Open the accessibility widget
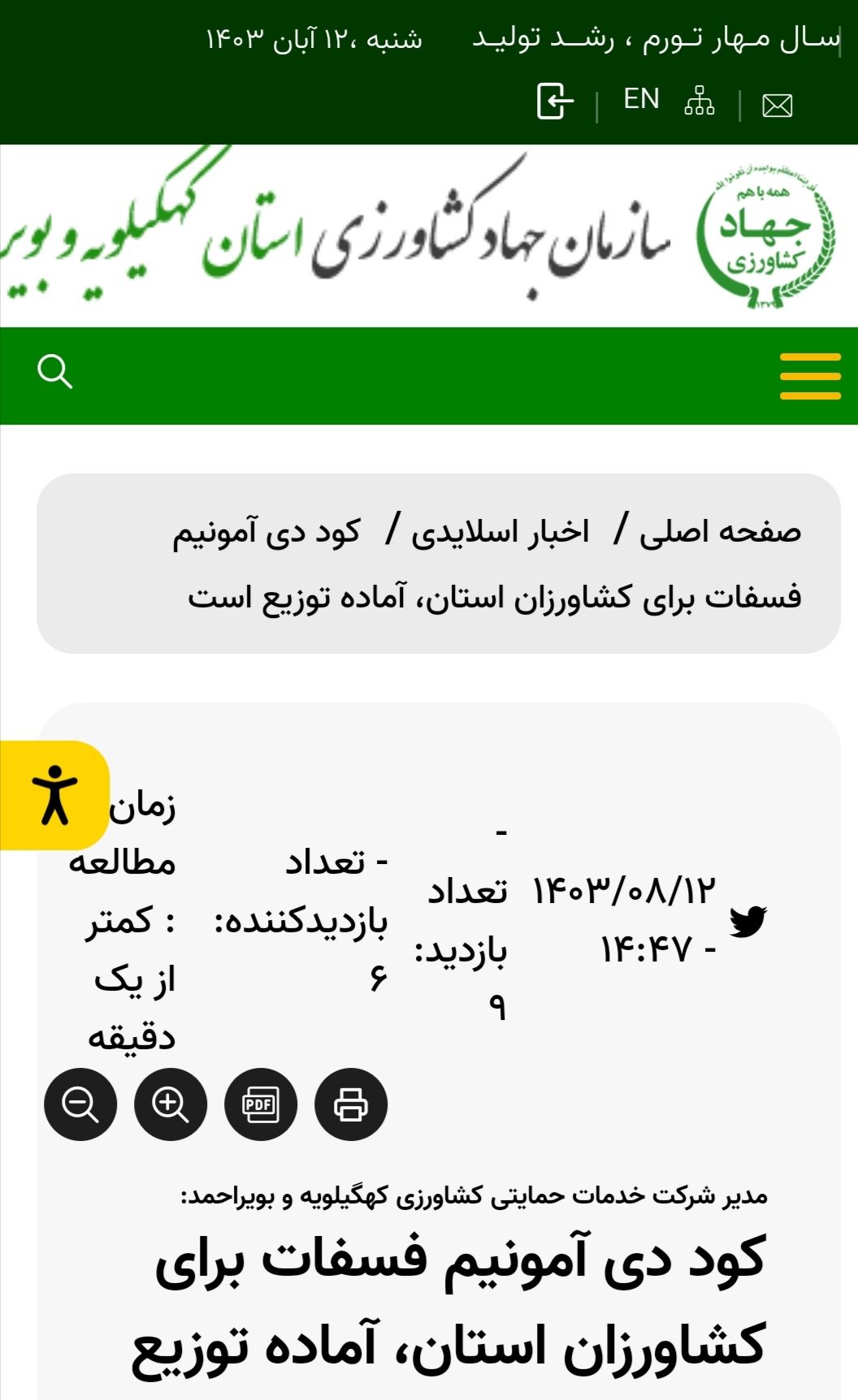858x1400 pixels. [54, 795]
